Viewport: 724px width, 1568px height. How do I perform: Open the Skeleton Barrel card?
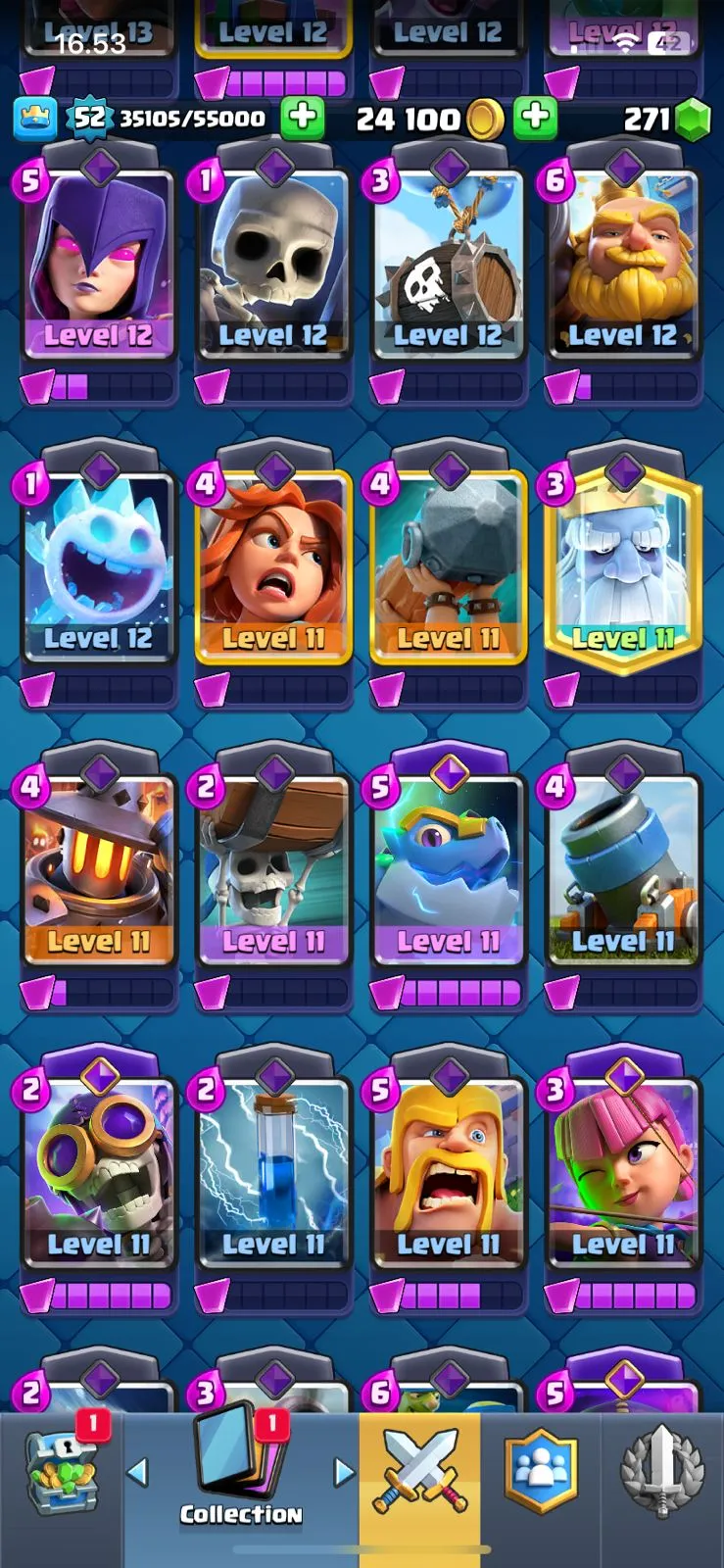click(448, 265)
